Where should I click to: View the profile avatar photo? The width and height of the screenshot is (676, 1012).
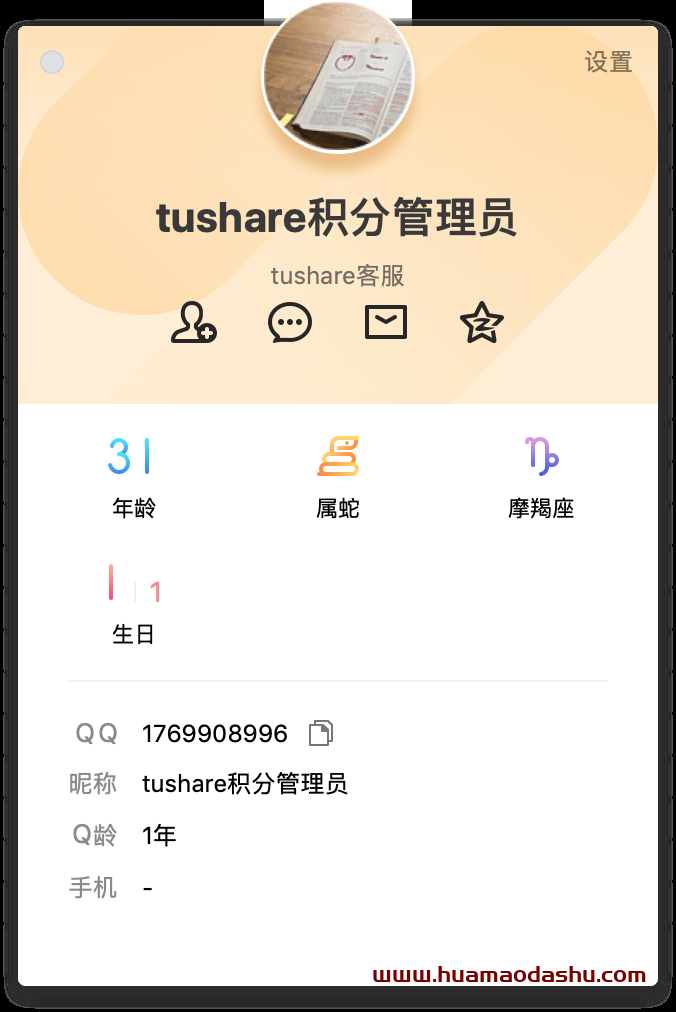click(x=338, y=78)
